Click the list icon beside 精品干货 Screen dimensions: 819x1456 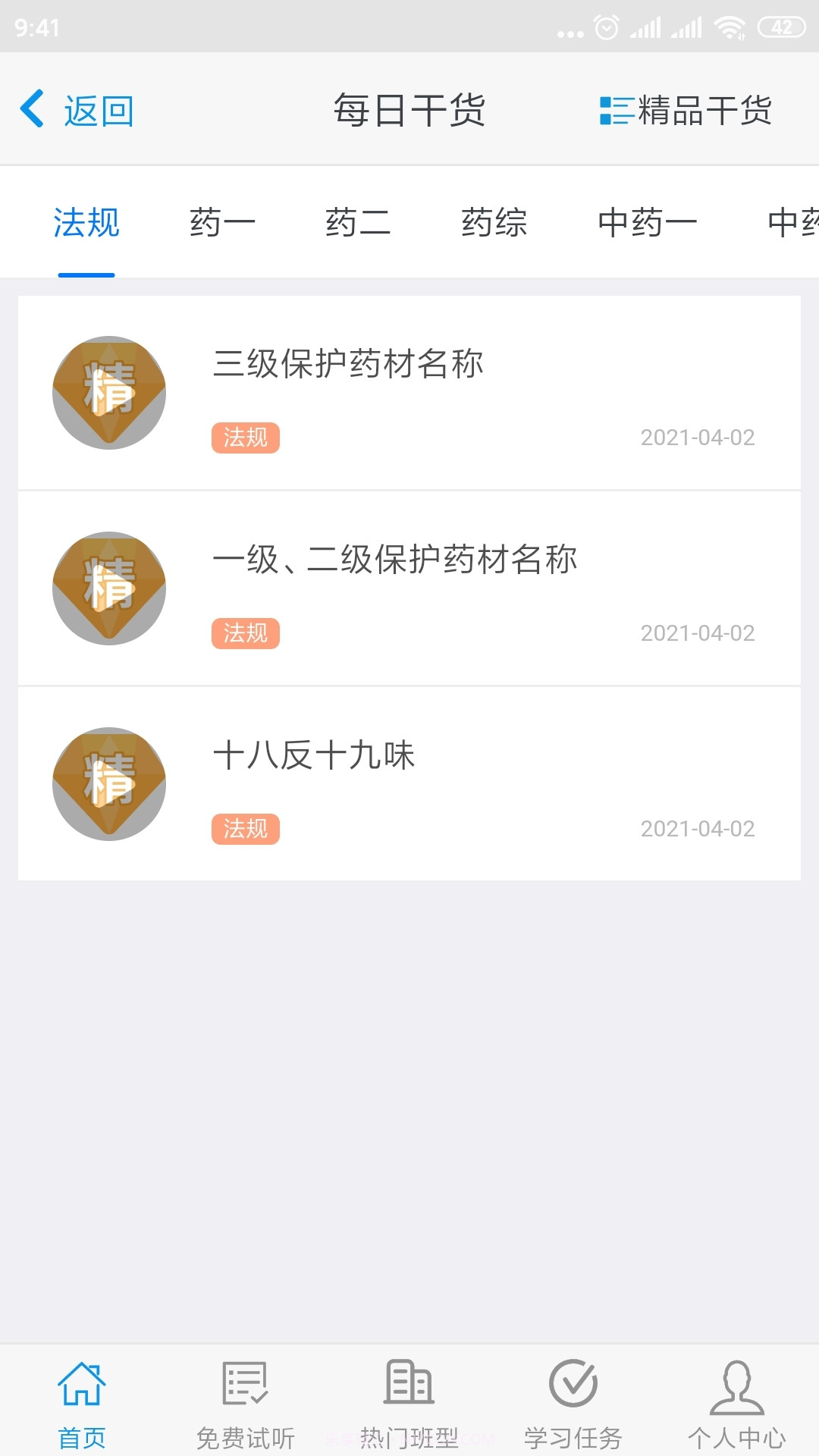[614, 110]
